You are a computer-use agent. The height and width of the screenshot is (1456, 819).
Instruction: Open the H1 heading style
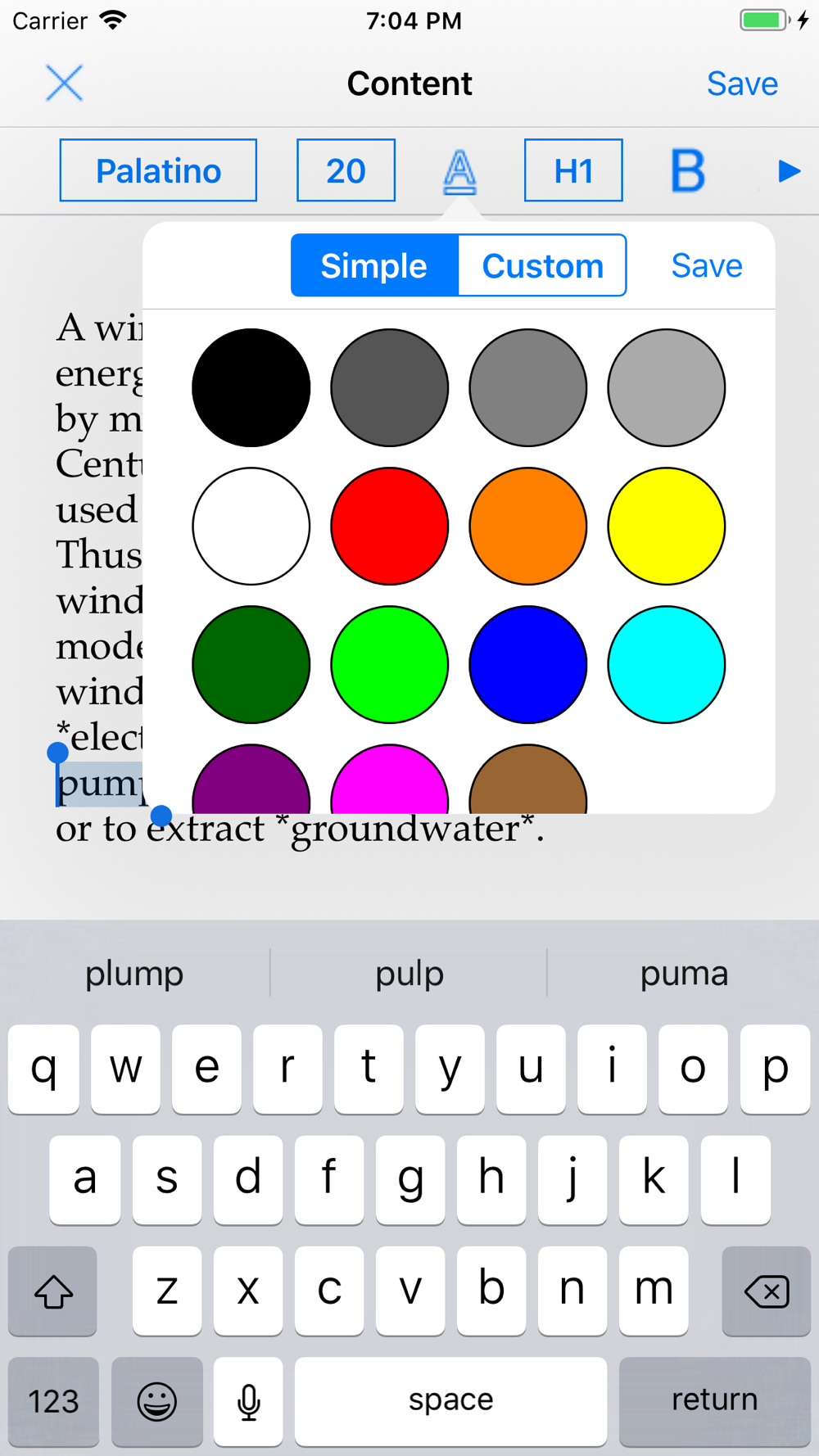(573, 170)
